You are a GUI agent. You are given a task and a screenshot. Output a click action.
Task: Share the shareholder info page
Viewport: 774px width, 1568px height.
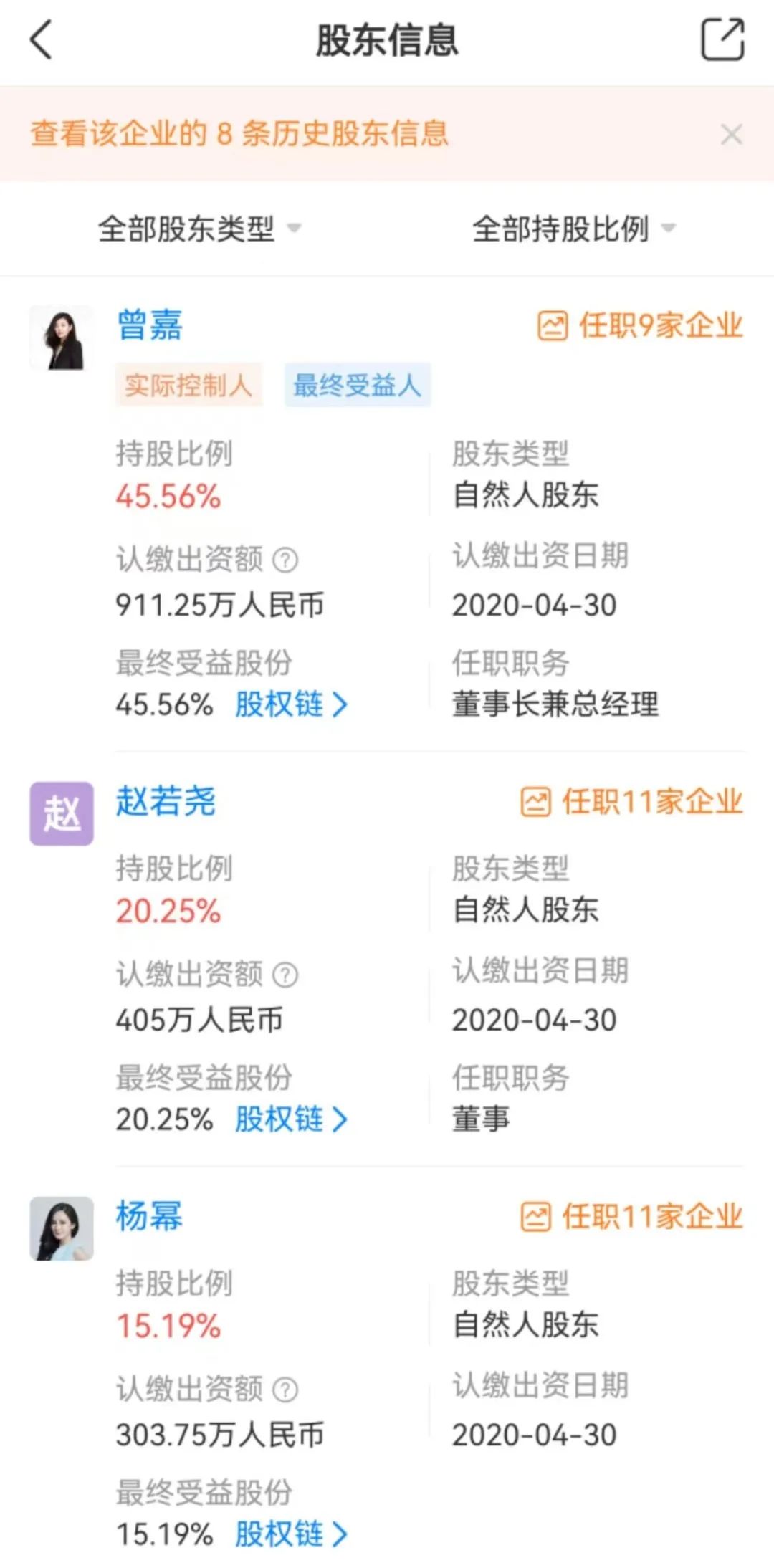click(x=722, y=39)
